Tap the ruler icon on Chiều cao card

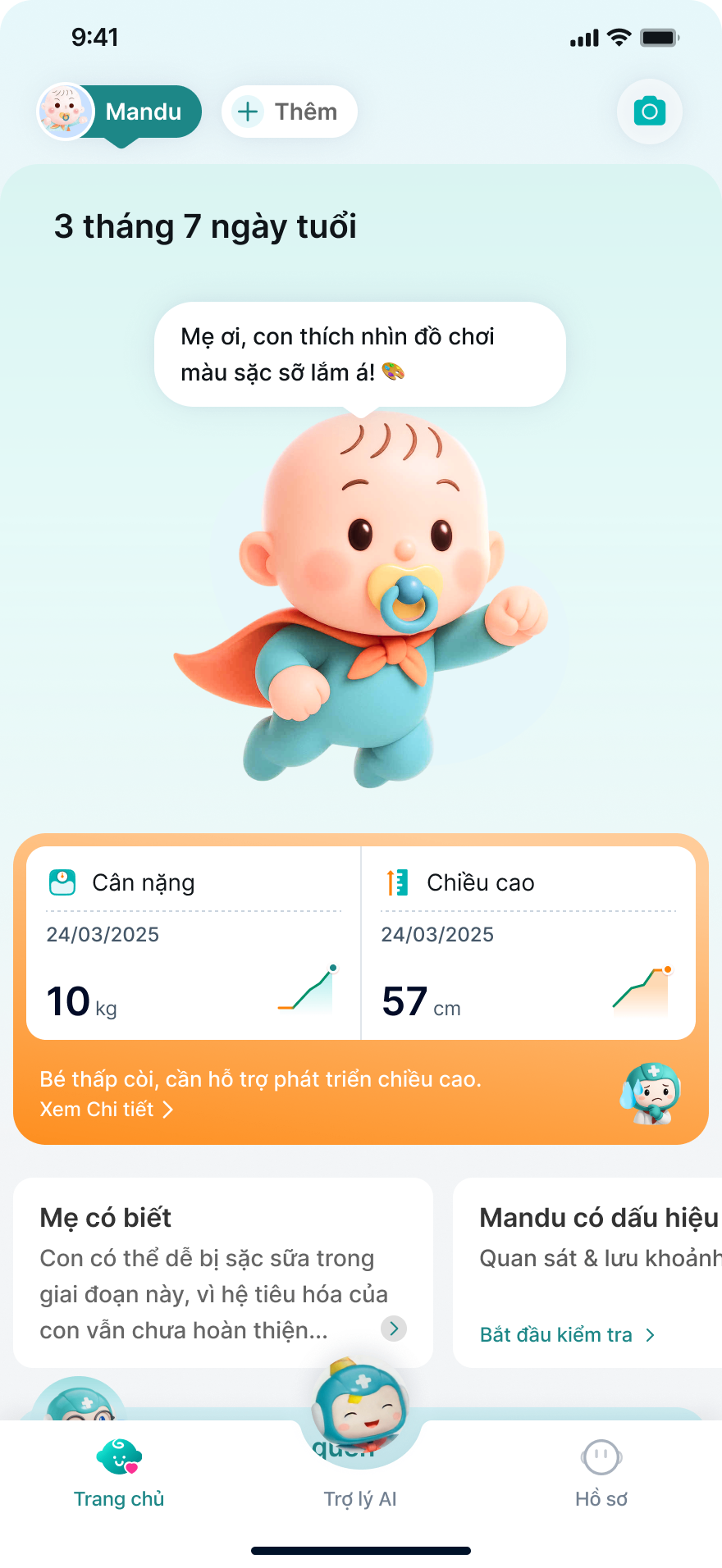pos(396,882)
